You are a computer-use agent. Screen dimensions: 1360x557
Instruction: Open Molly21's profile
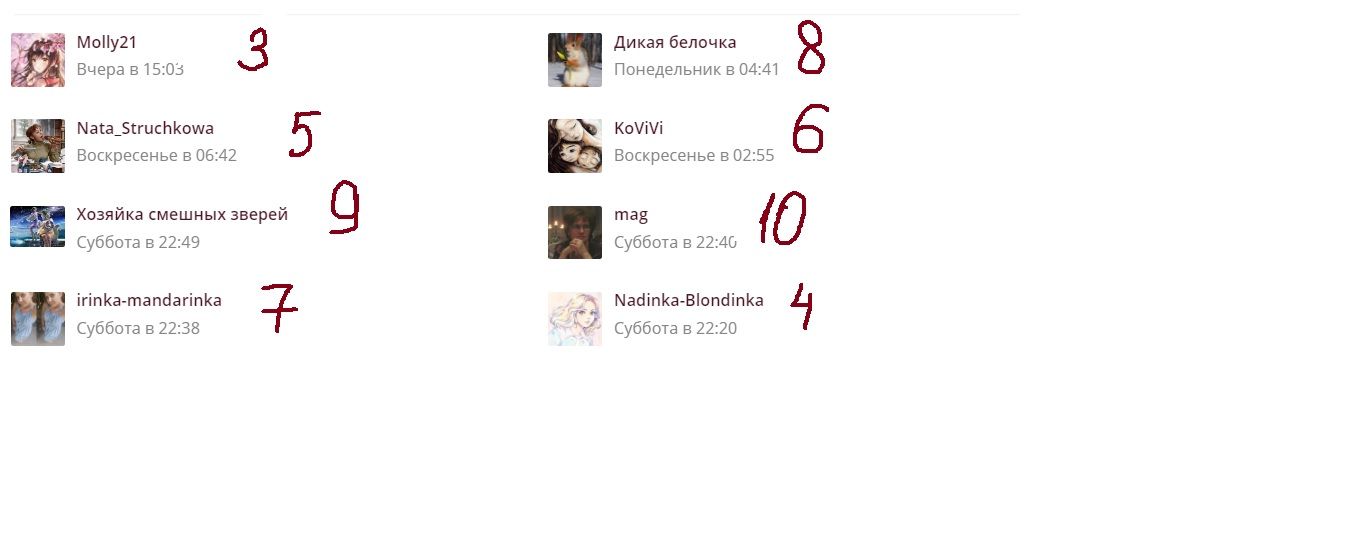click(107, 42)
